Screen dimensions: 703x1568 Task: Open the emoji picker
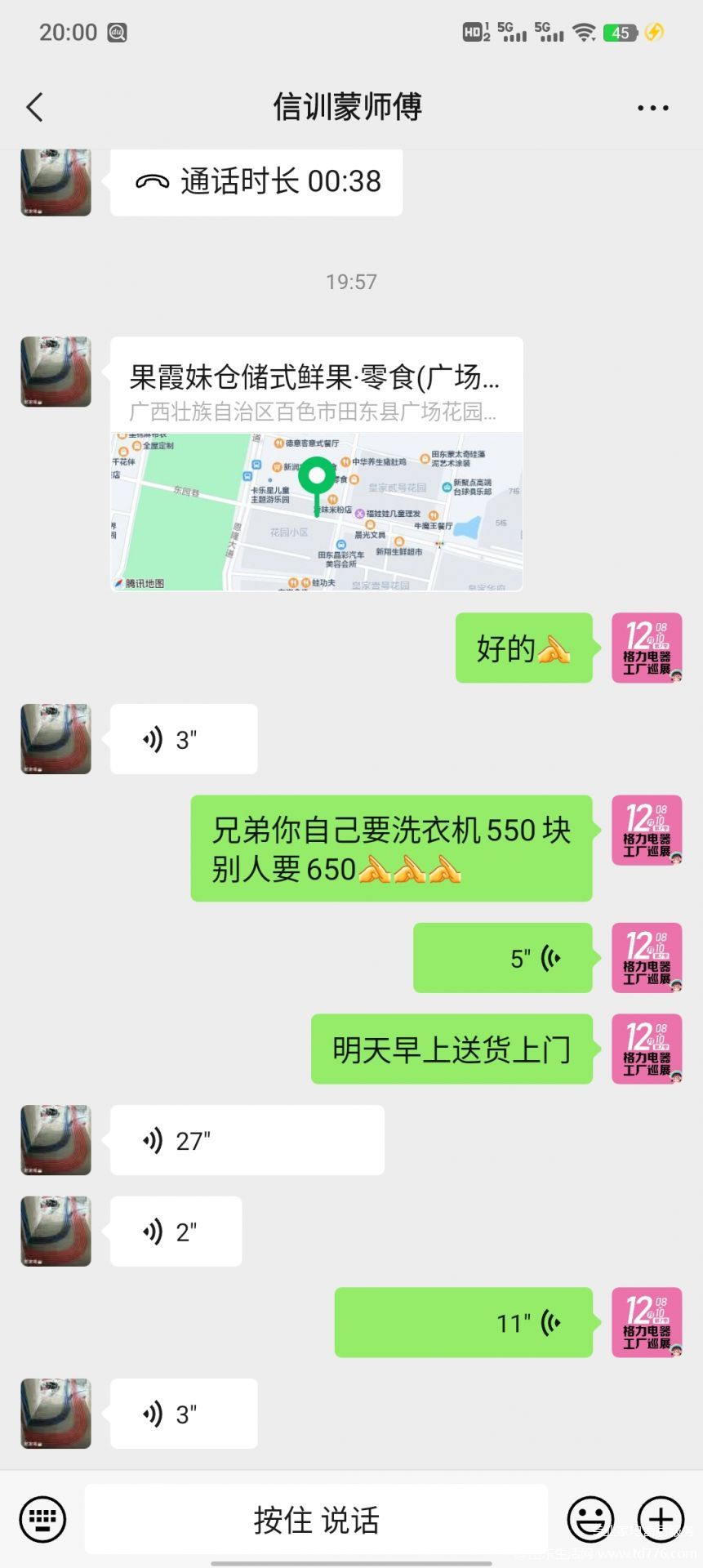tap(590, 1519)
